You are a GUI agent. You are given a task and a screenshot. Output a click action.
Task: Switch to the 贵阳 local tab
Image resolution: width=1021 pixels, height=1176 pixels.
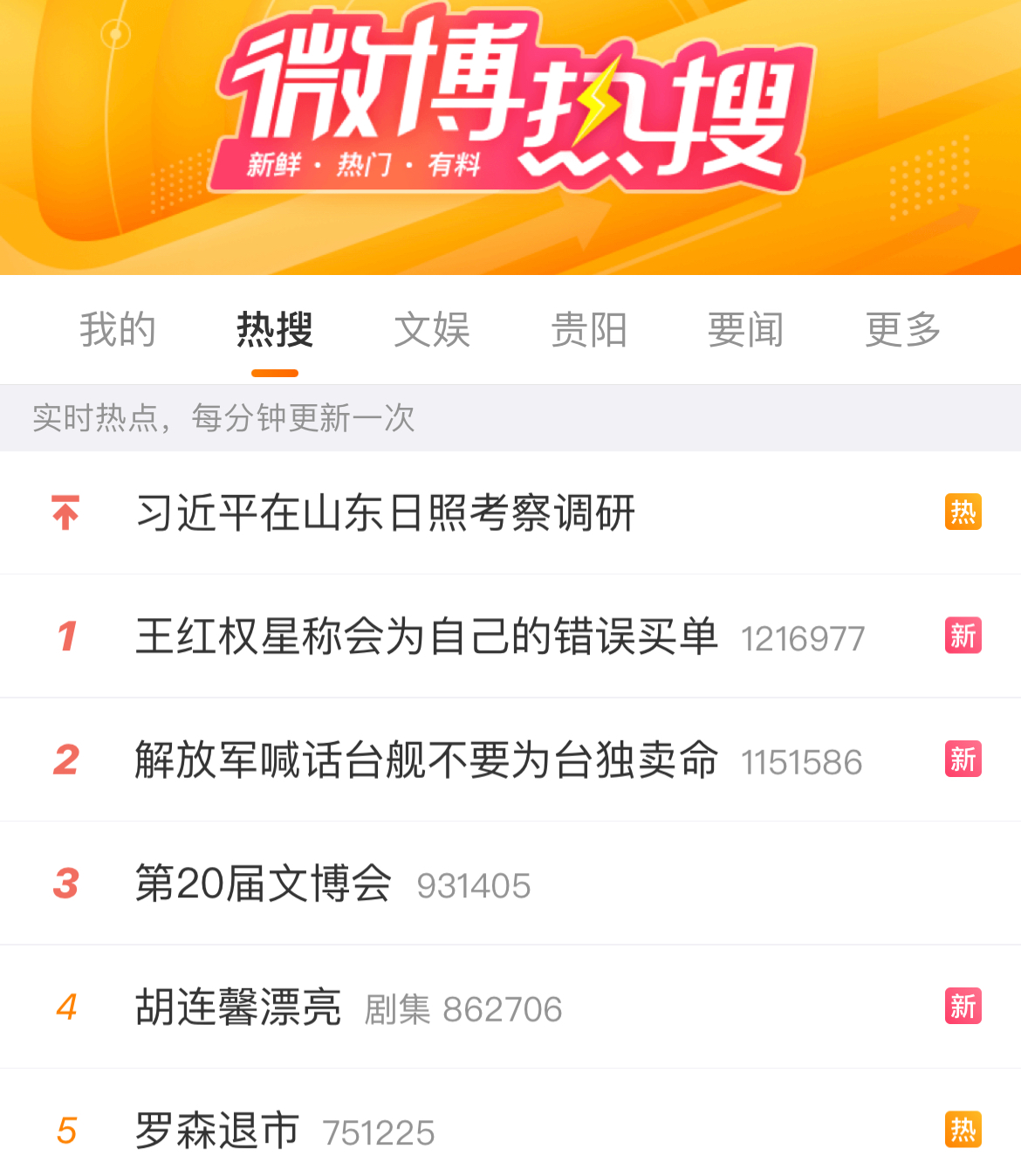589,330
